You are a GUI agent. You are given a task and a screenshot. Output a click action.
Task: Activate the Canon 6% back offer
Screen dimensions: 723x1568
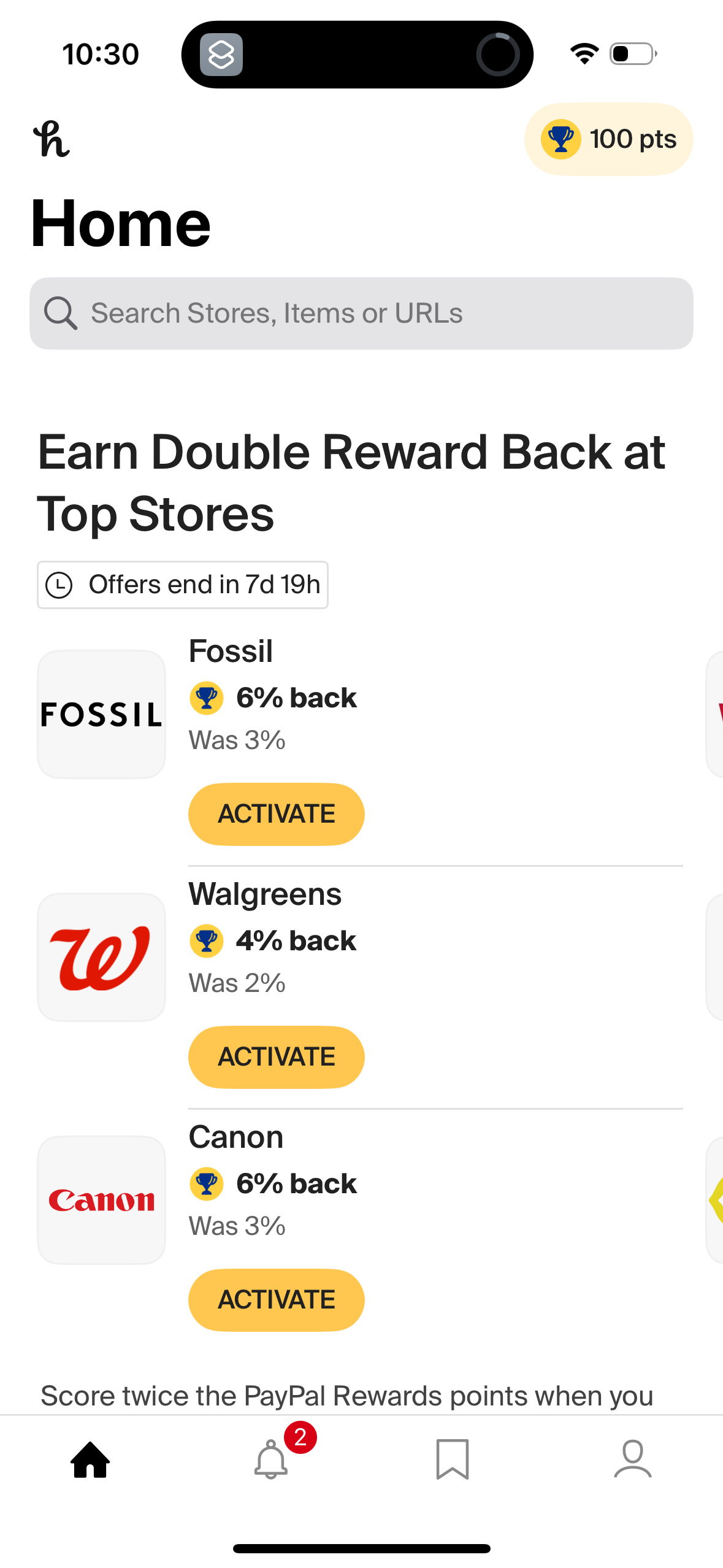(276, 1300)
